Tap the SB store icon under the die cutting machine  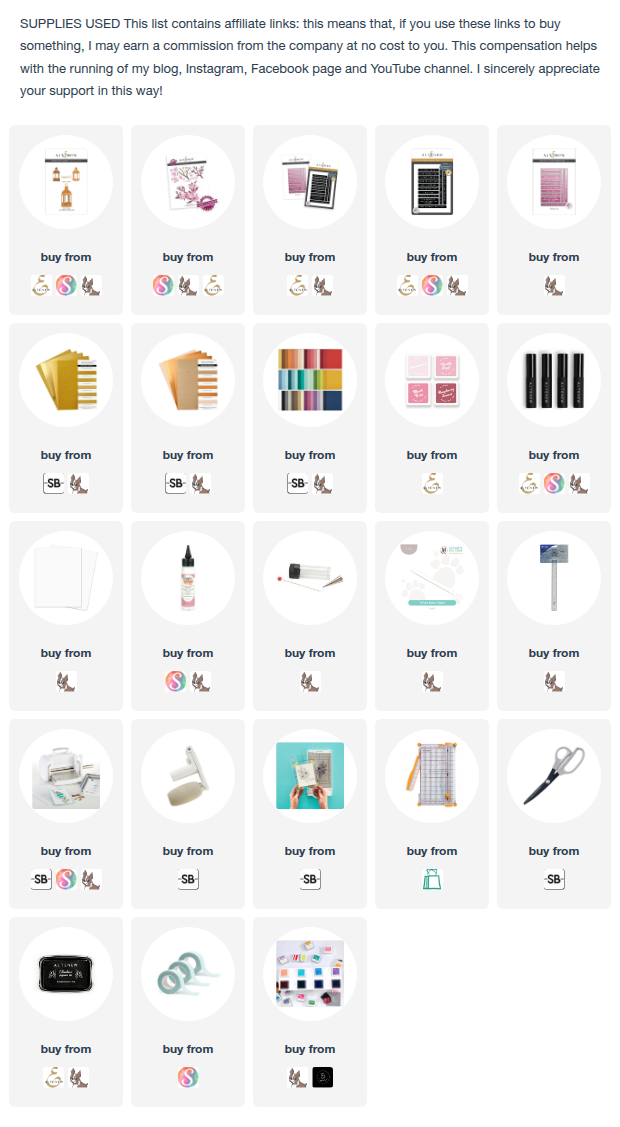click(42, 880)
